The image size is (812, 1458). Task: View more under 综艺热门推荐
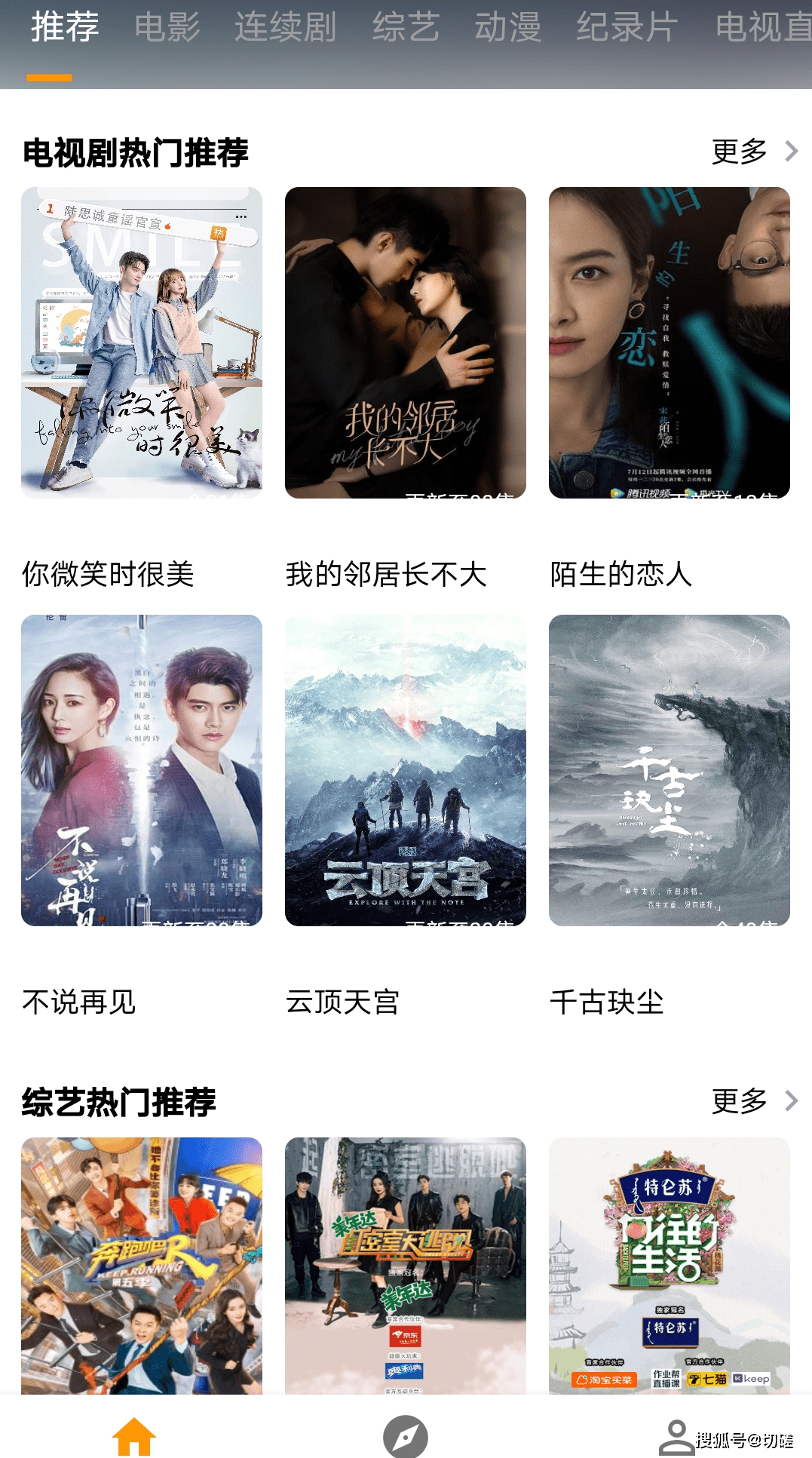(754, 1101)
